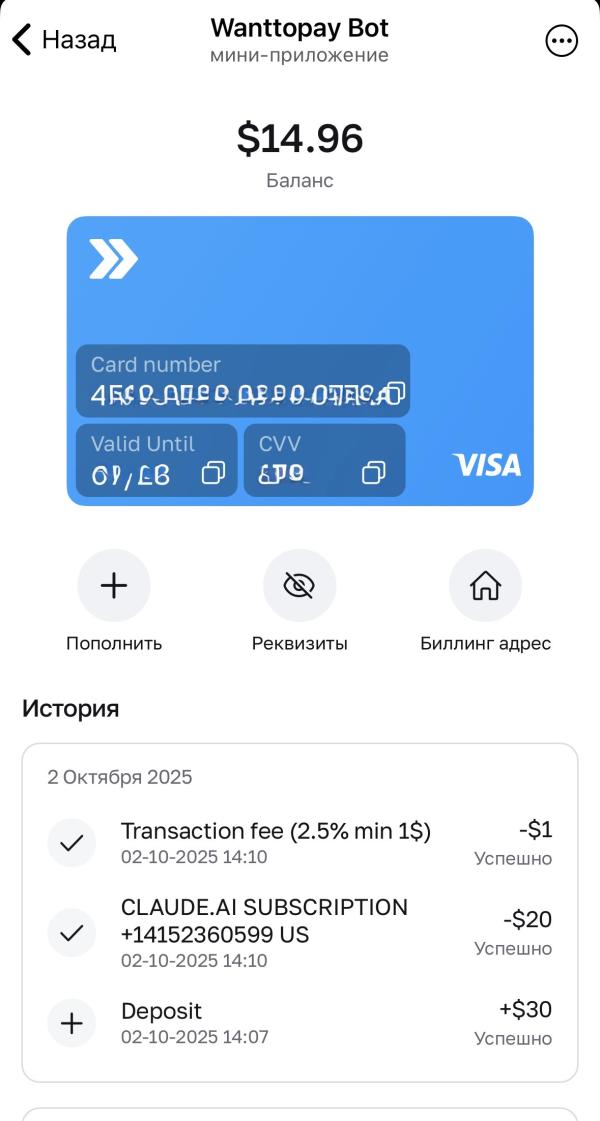Copy the card number
Screen dimensions: 600x1121
[x=395, y=391]
